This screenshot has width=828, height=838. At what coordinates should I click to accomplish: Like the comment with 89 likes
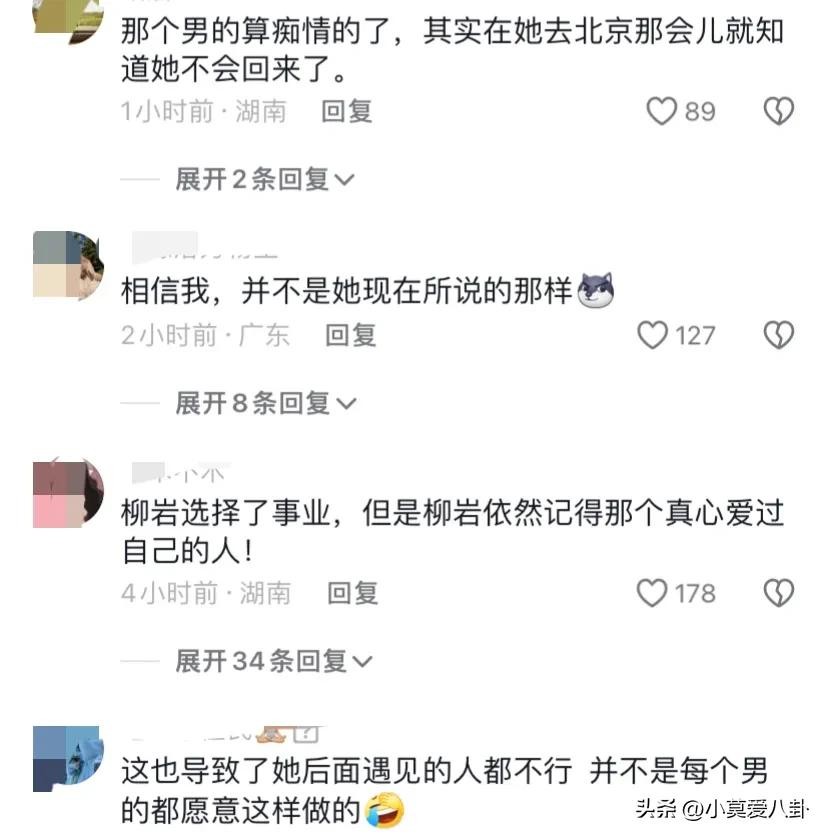tap(662, 111)
